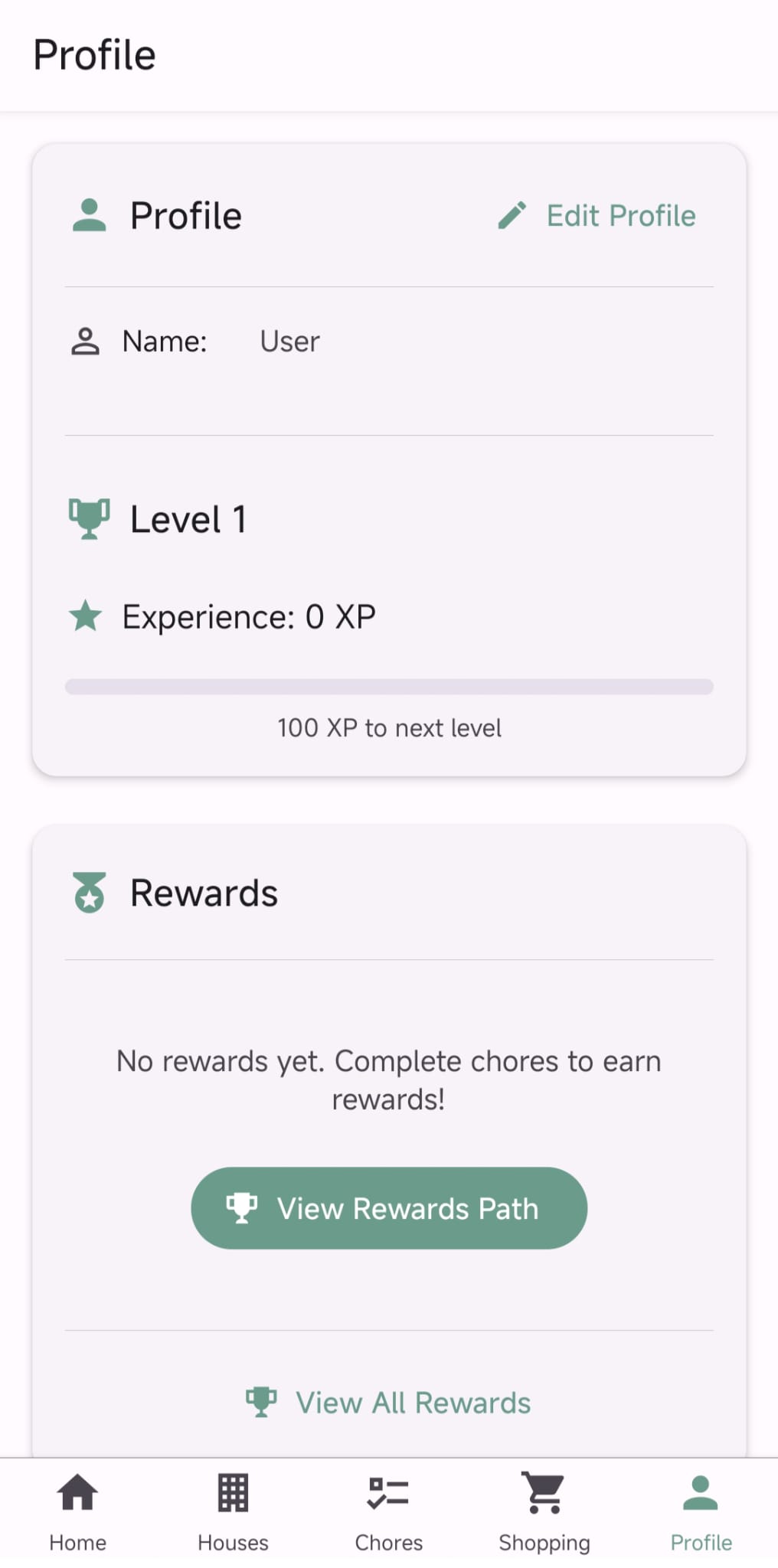Open the Home tab via house icon
This screenshot has height=1568, width=778.
pyautogui.click(x=77, y=1491)
